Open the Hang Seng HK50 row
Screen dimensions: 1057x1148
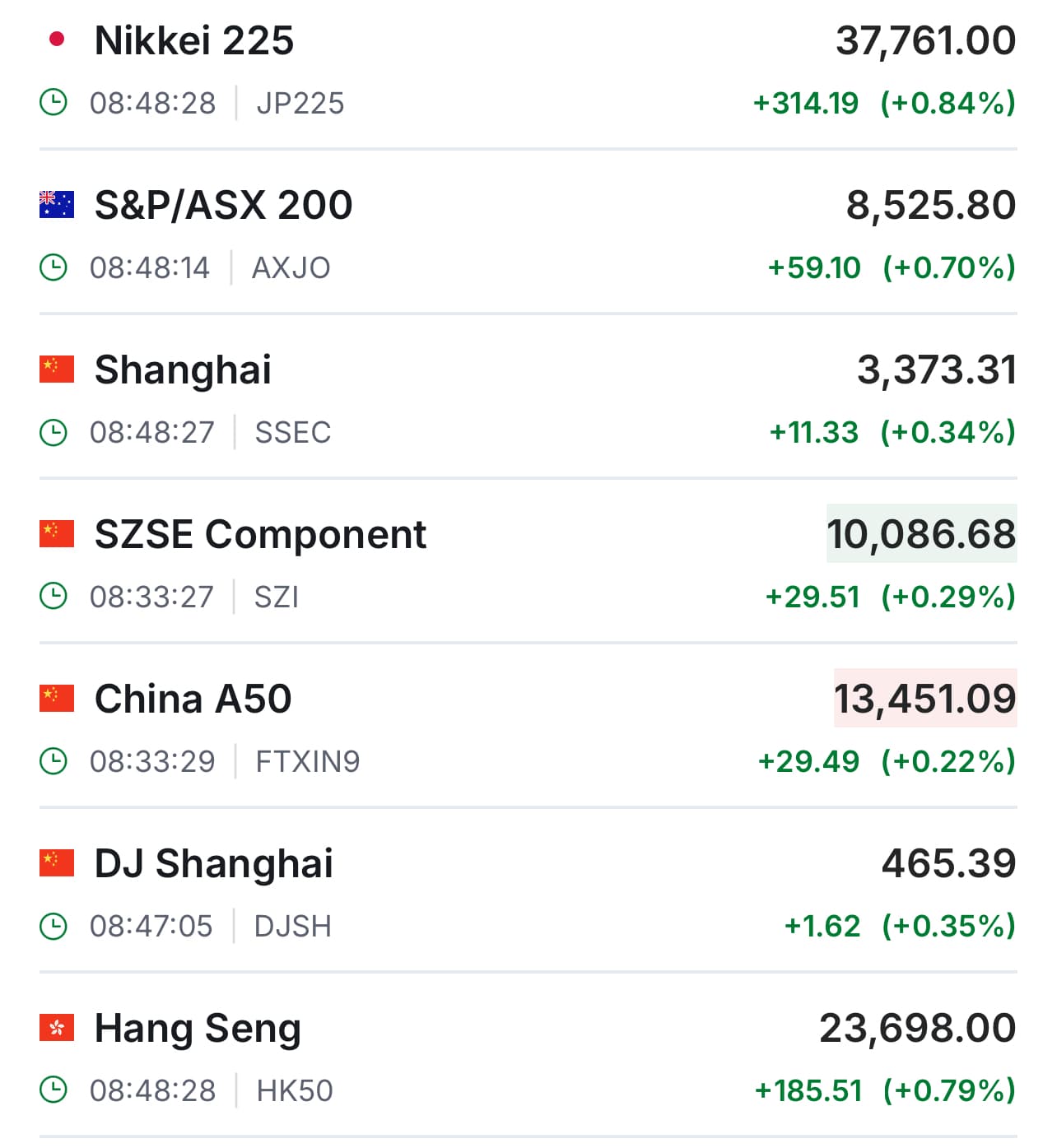[x=198, y=1029]
